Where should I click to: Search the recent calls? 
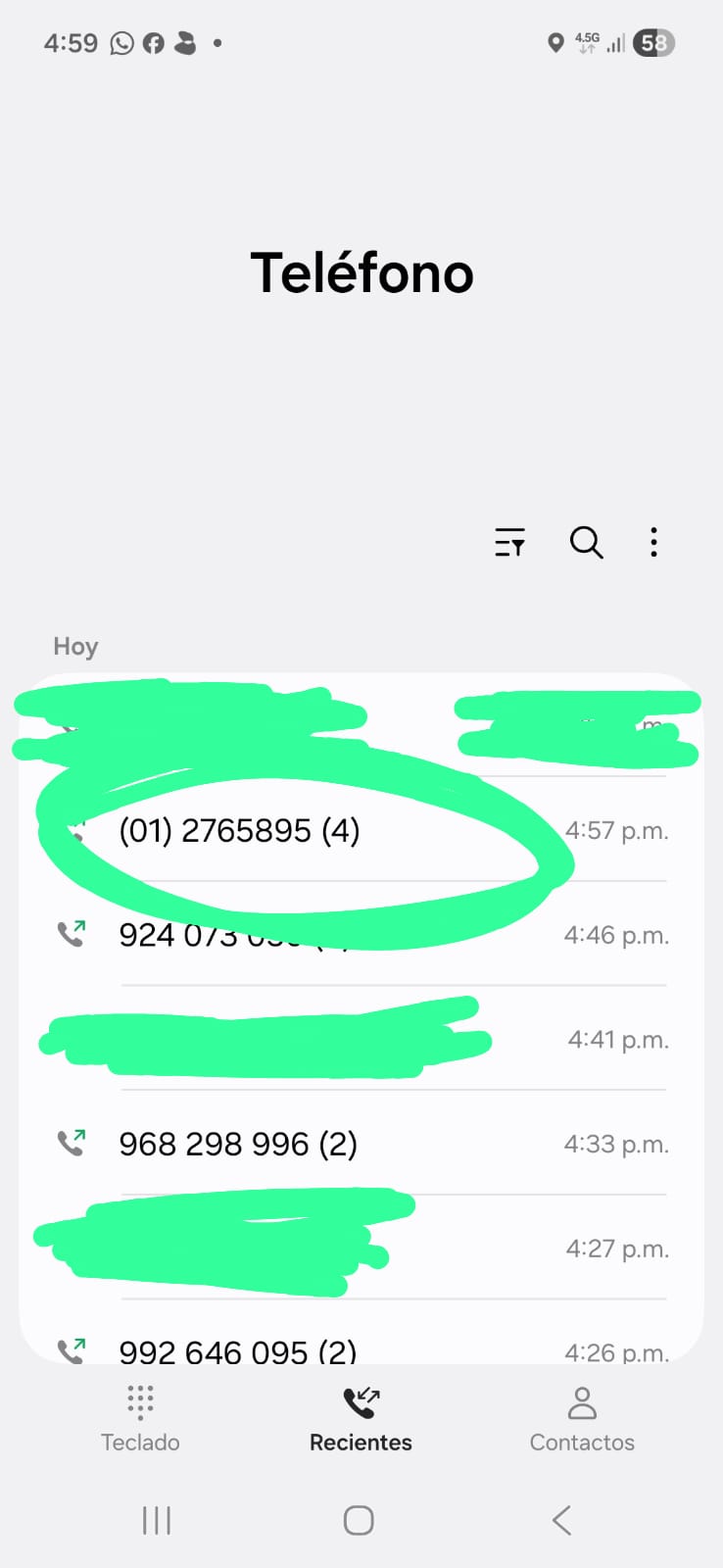tap(586, 542)
